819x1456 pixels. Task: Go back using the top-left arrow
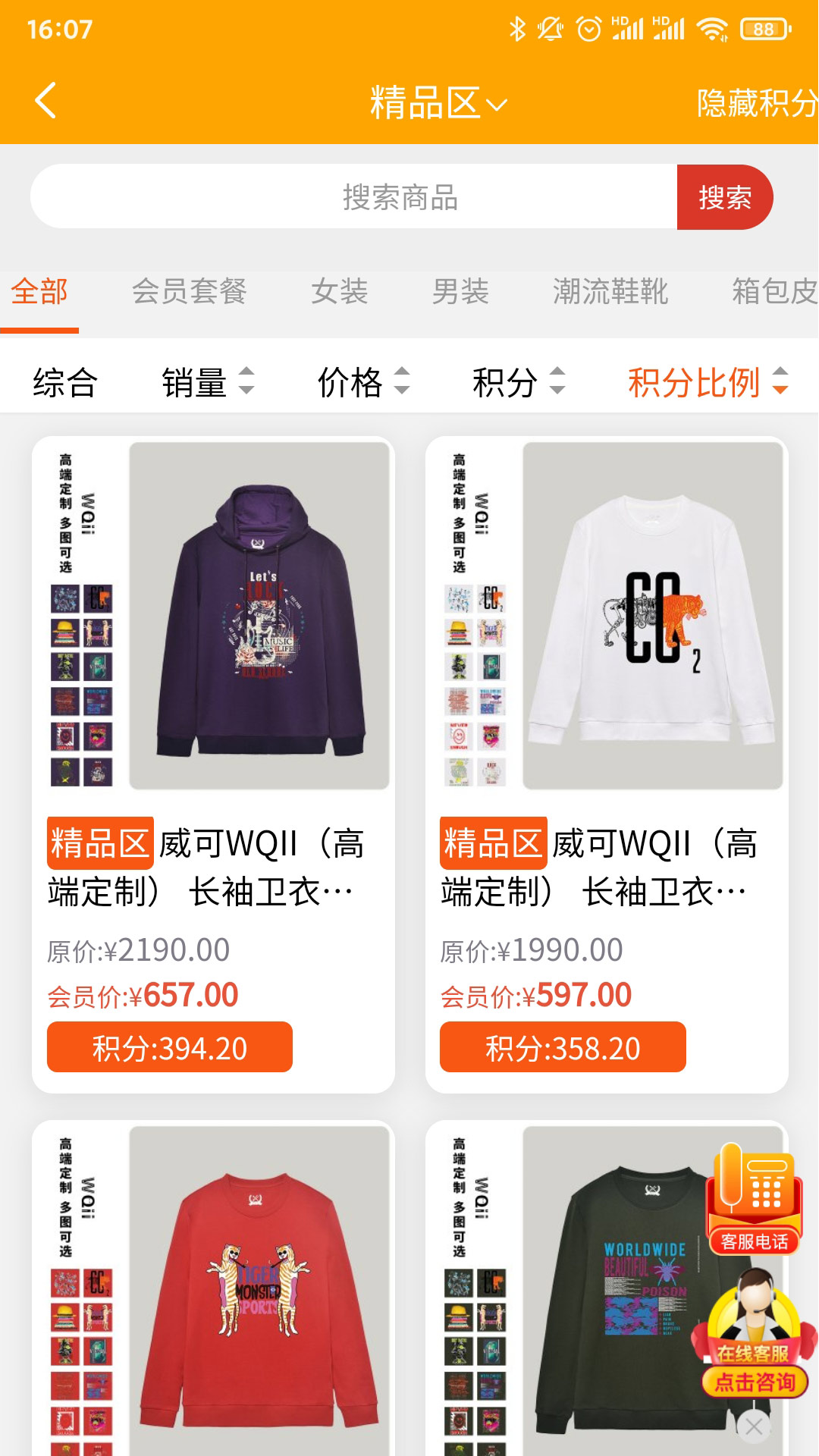click(x=45, y=101)
